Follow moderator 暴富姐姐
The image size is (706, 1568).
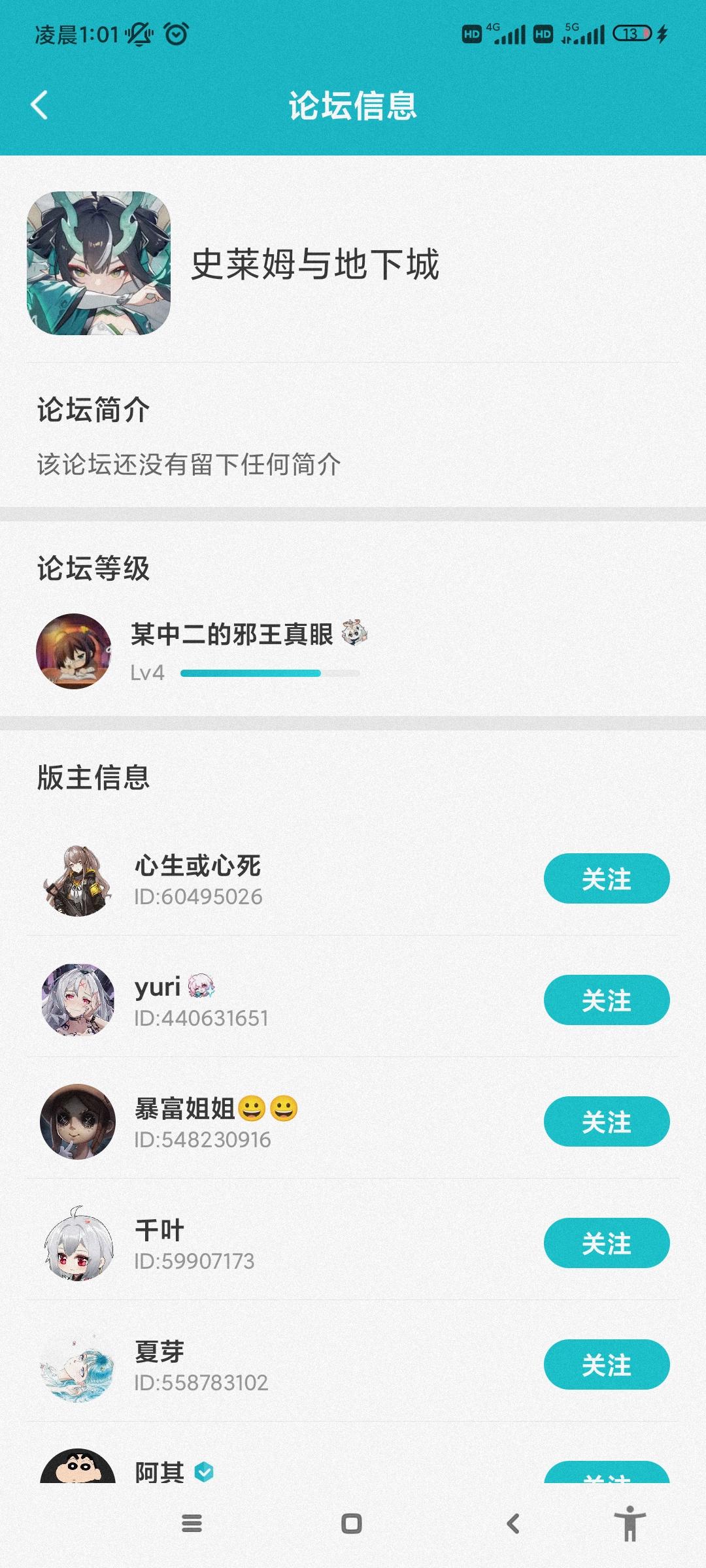click(606, 1122)
